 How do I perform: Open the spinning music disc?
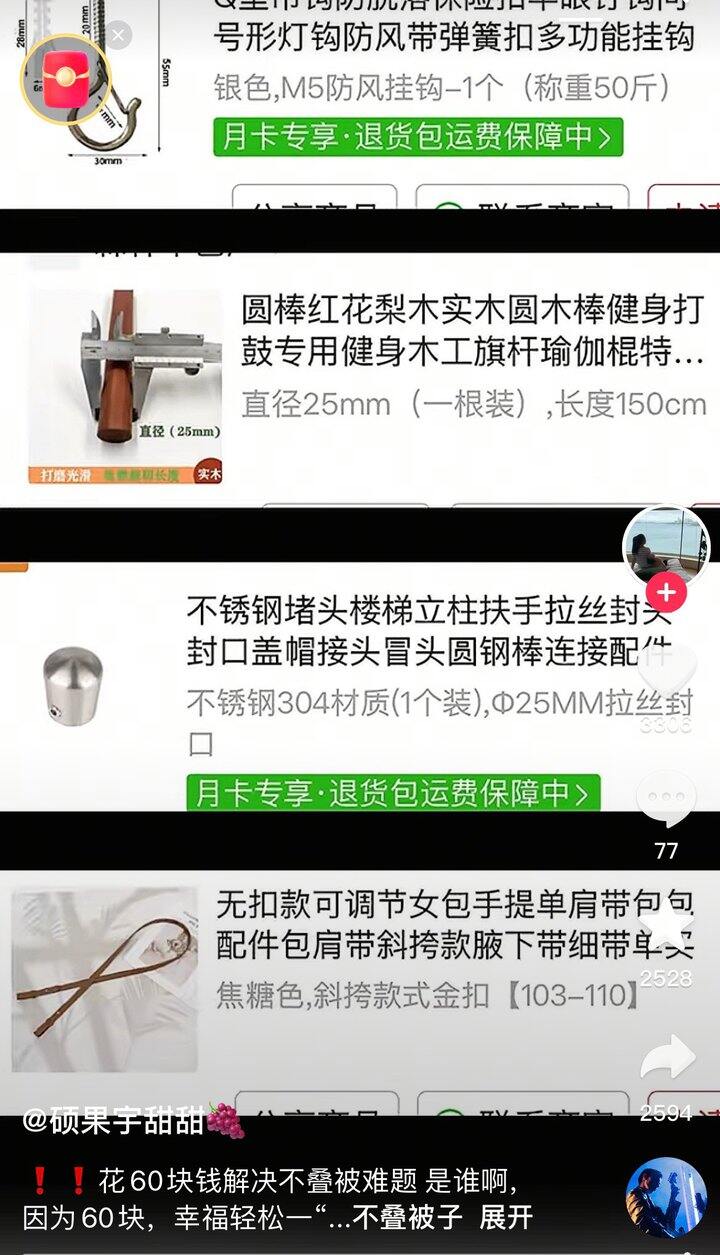click(666, 1197)
